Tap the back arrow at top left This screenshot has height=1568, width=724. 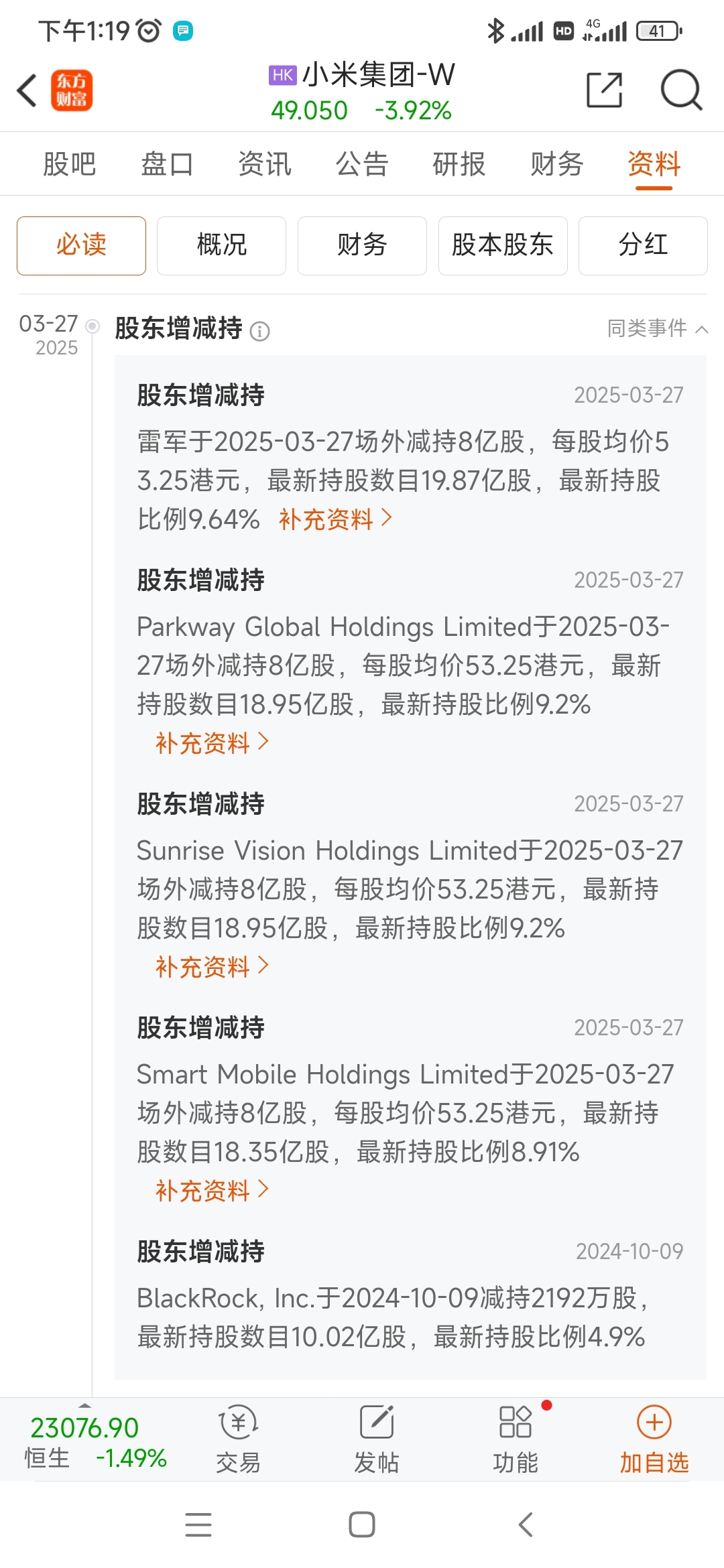27,89
